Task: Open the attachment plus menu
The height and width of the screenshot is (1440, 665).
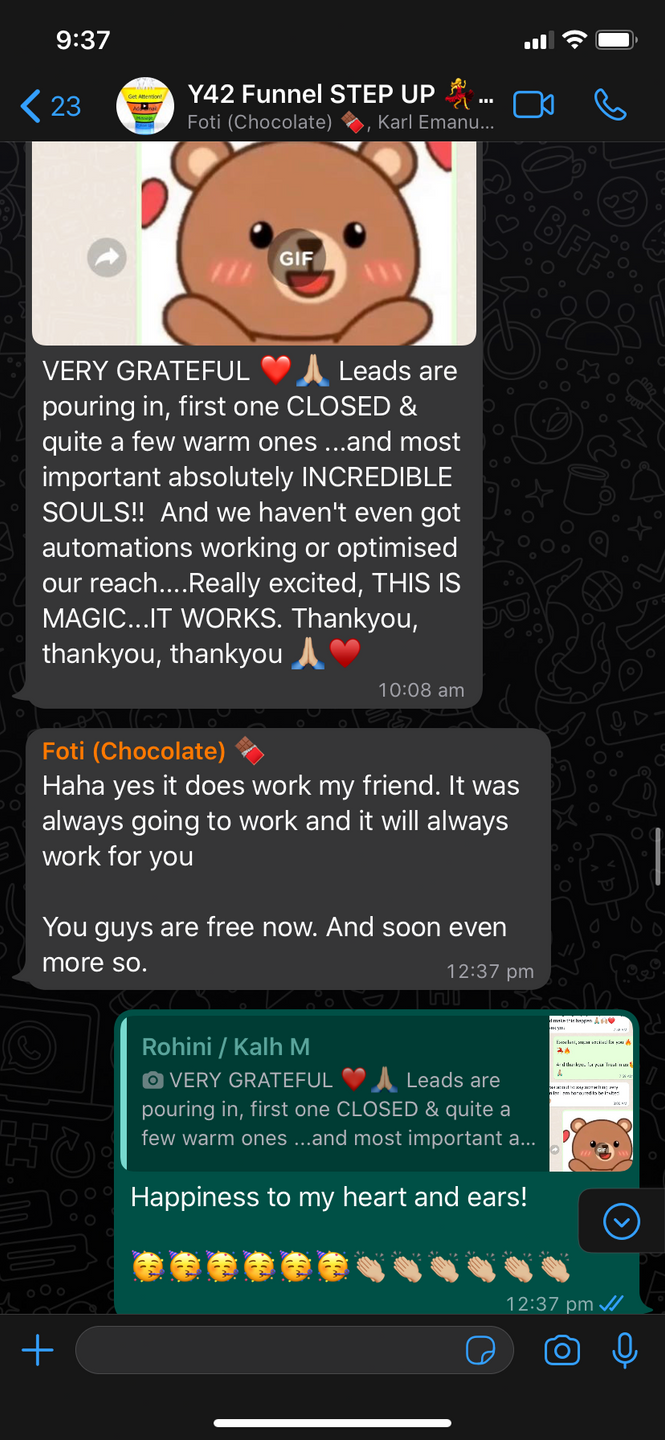Action: pyautogui.click(x=38, y=1351)
